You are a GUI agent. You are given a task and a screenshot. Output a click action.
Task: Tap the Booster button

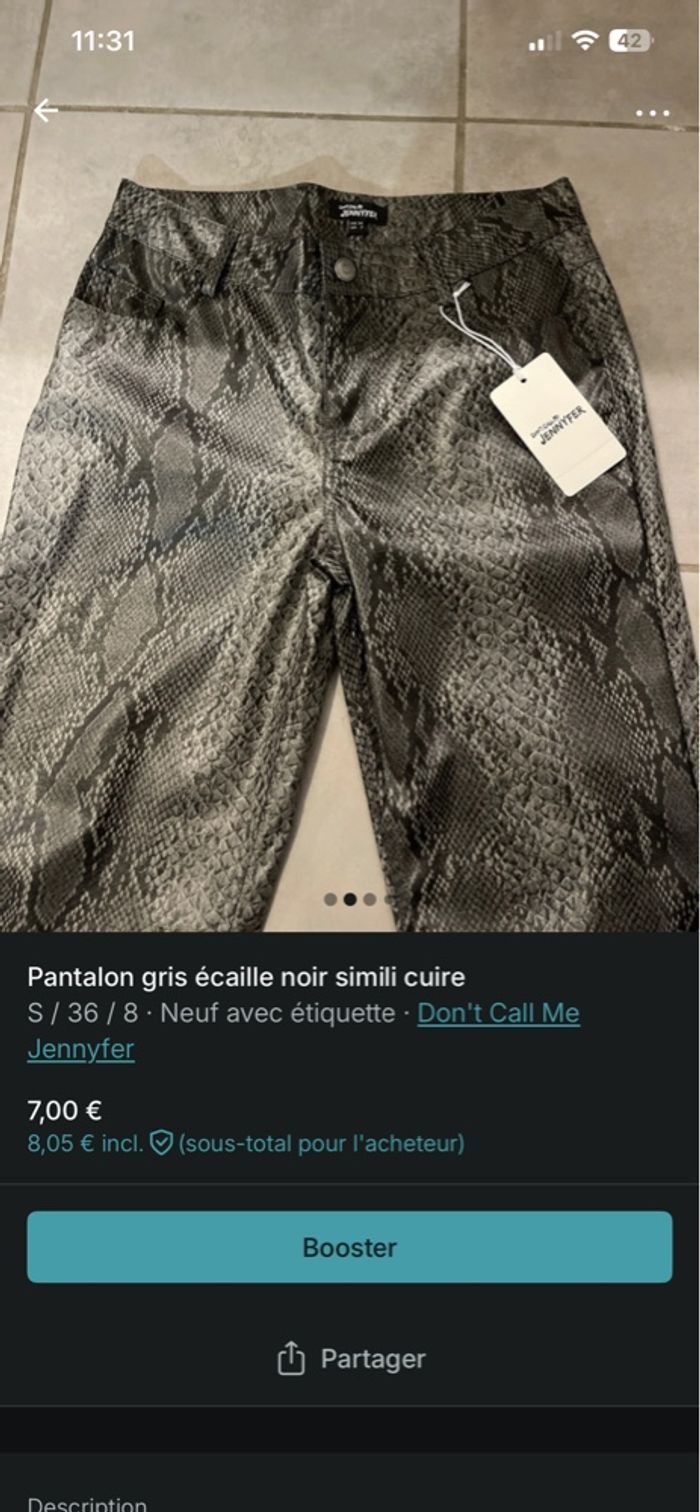coord(350,1247)
